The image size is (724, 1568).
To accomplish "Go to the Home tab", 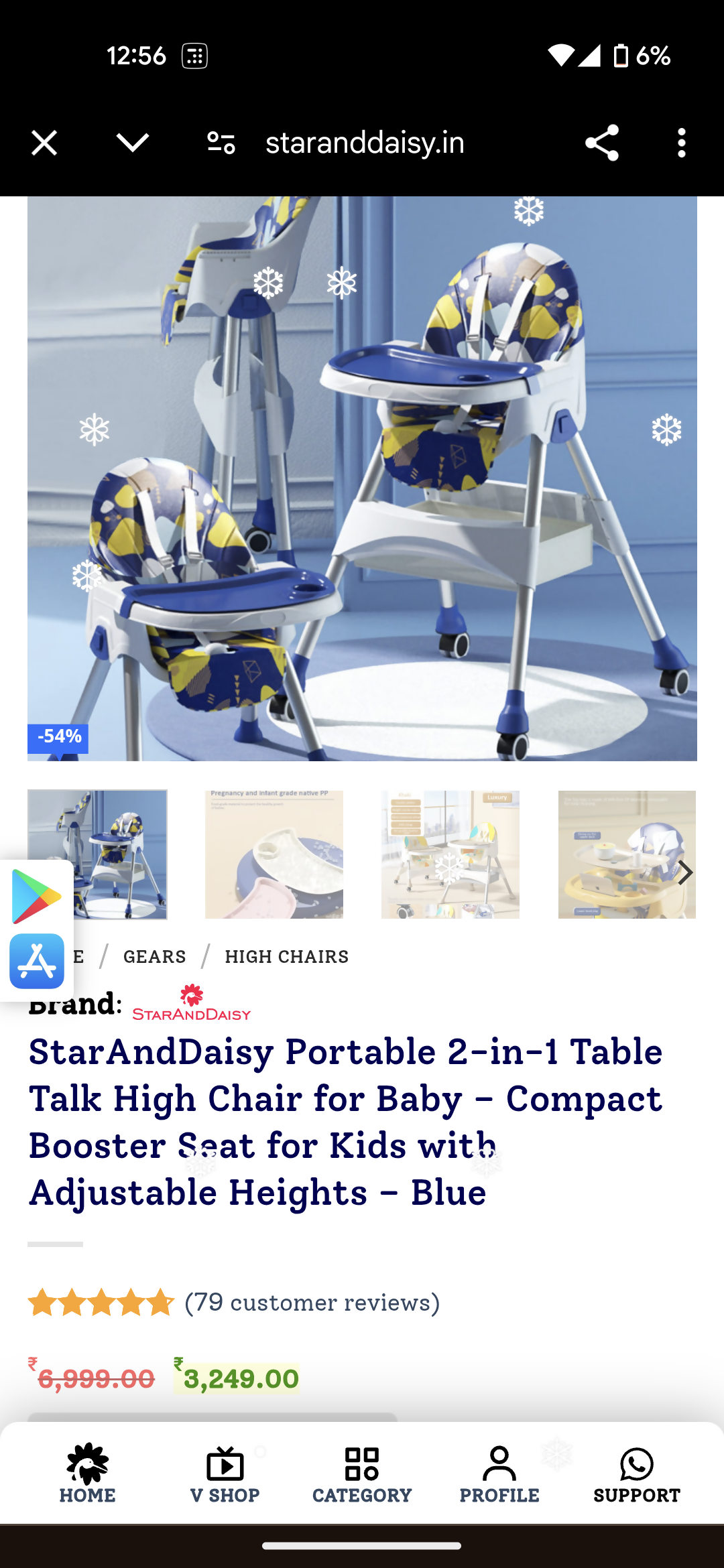I will [87, 1474].
